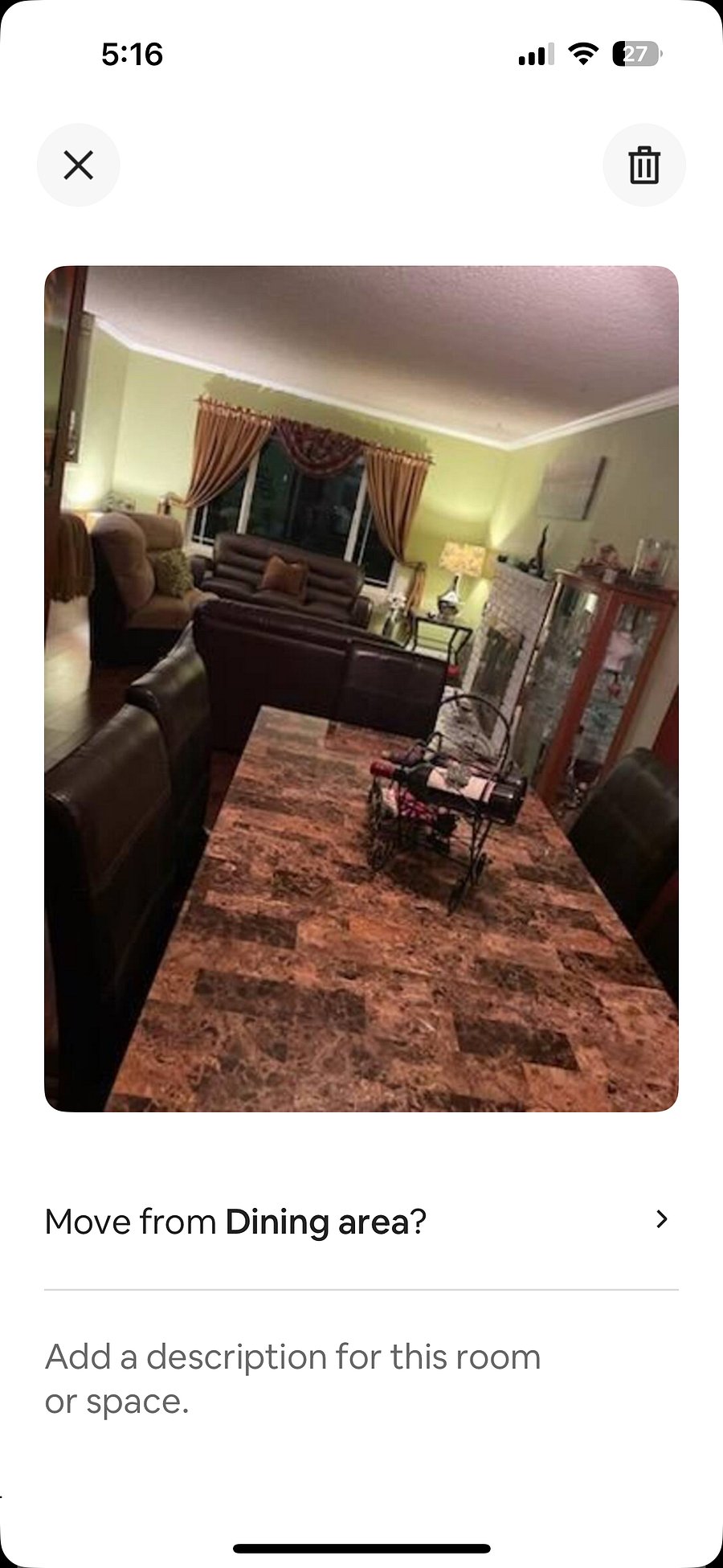This screenshot has width=723, height=1568.
Task: Delete this photo with the trash icon
Action: (644, 165)
